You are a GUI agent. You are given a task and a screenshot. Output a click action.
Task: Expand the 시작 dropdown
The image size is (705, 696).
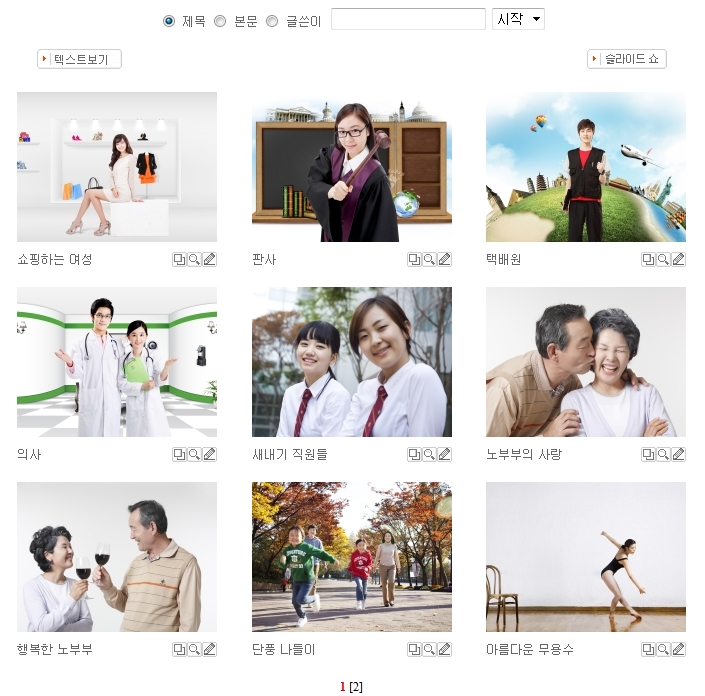coord(518,19)
